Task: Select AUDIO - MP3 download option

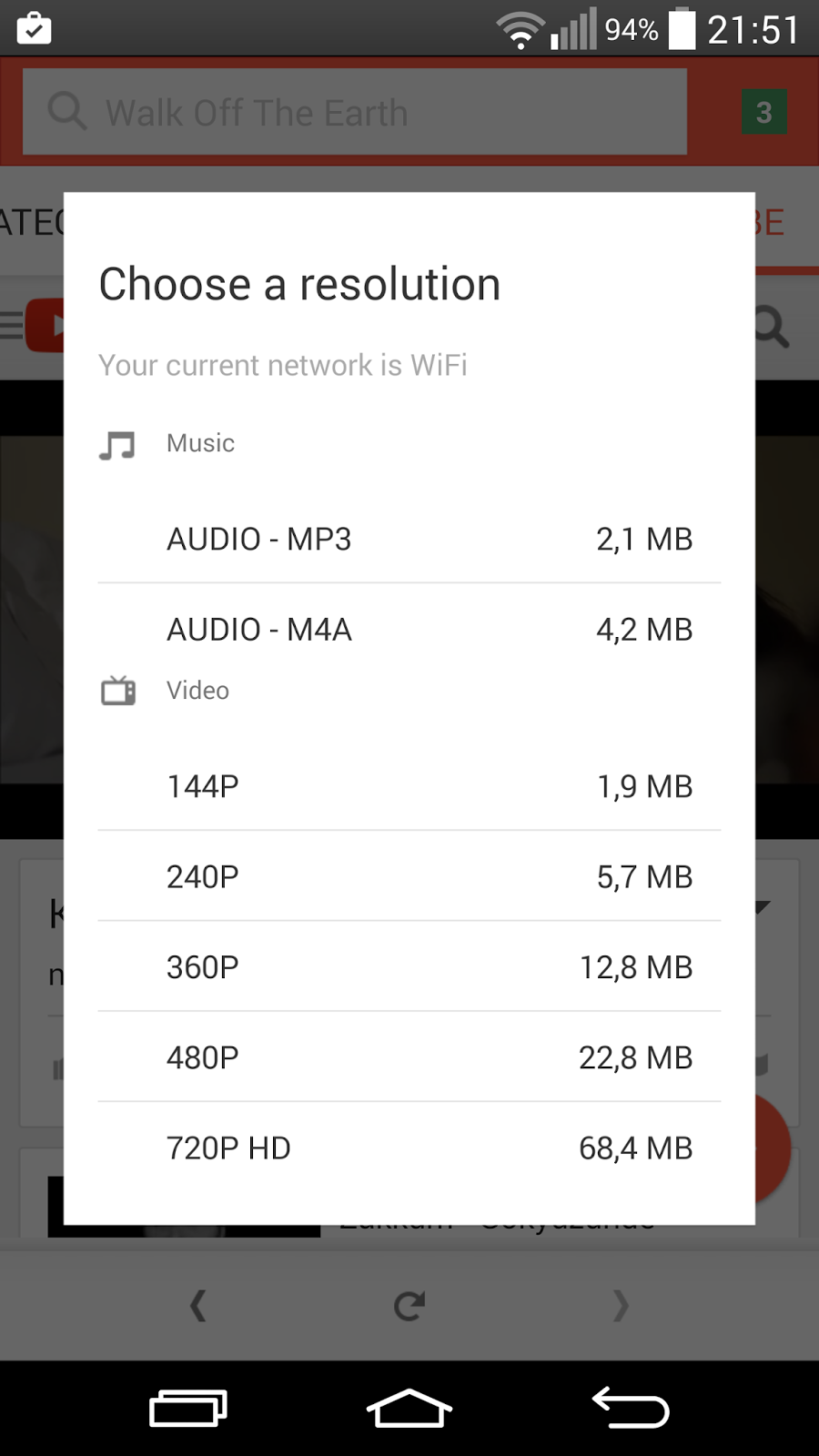Action: (409, 539)
